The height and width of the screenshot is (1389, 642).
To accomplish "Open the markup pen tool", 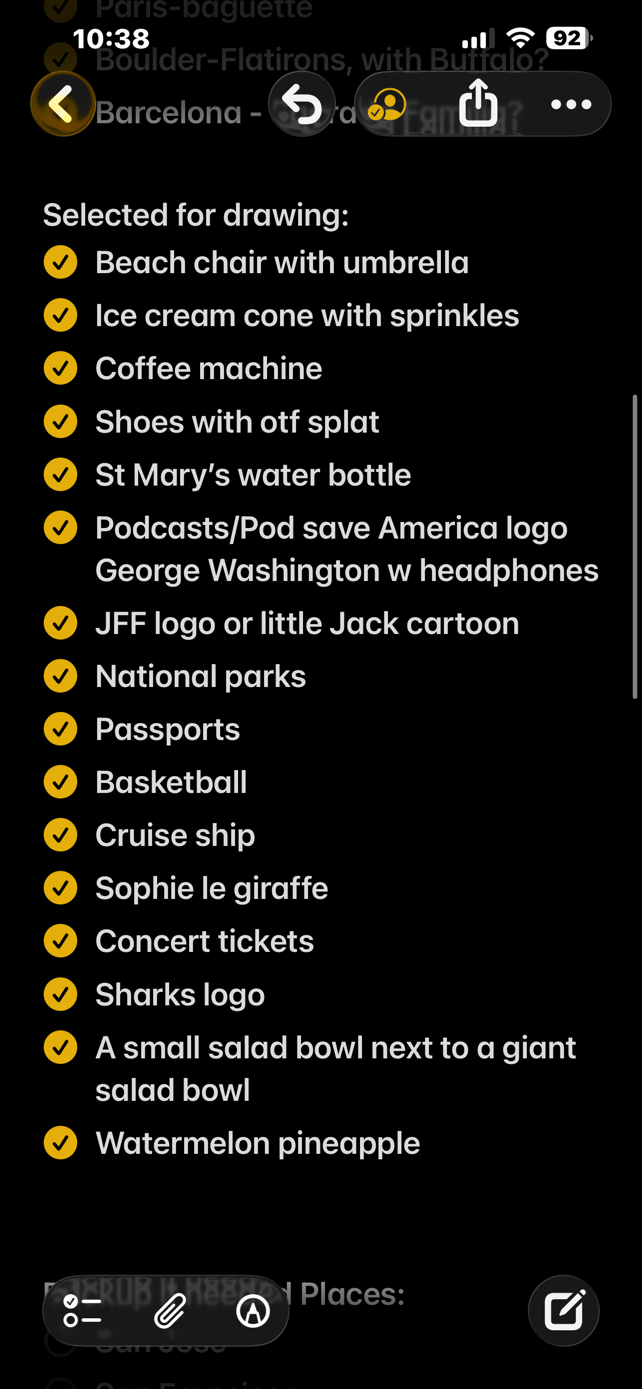I will pos(252,1310).
